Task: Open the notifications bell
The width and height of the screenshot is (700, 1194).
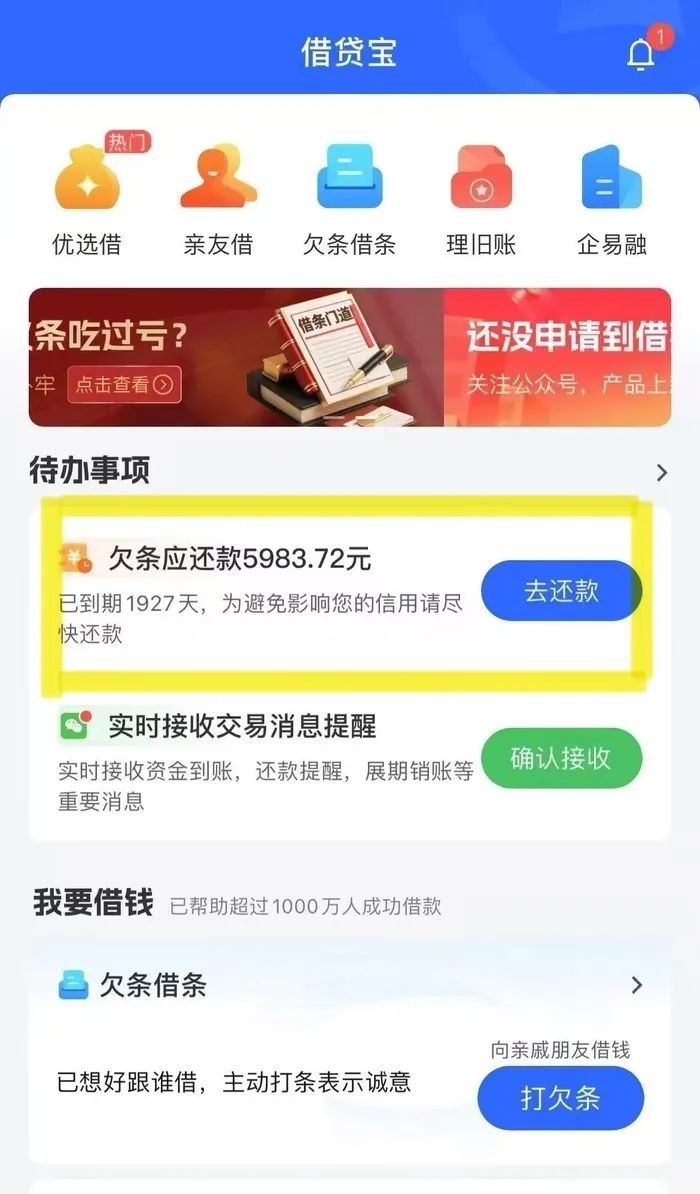Action: [641, 55]
